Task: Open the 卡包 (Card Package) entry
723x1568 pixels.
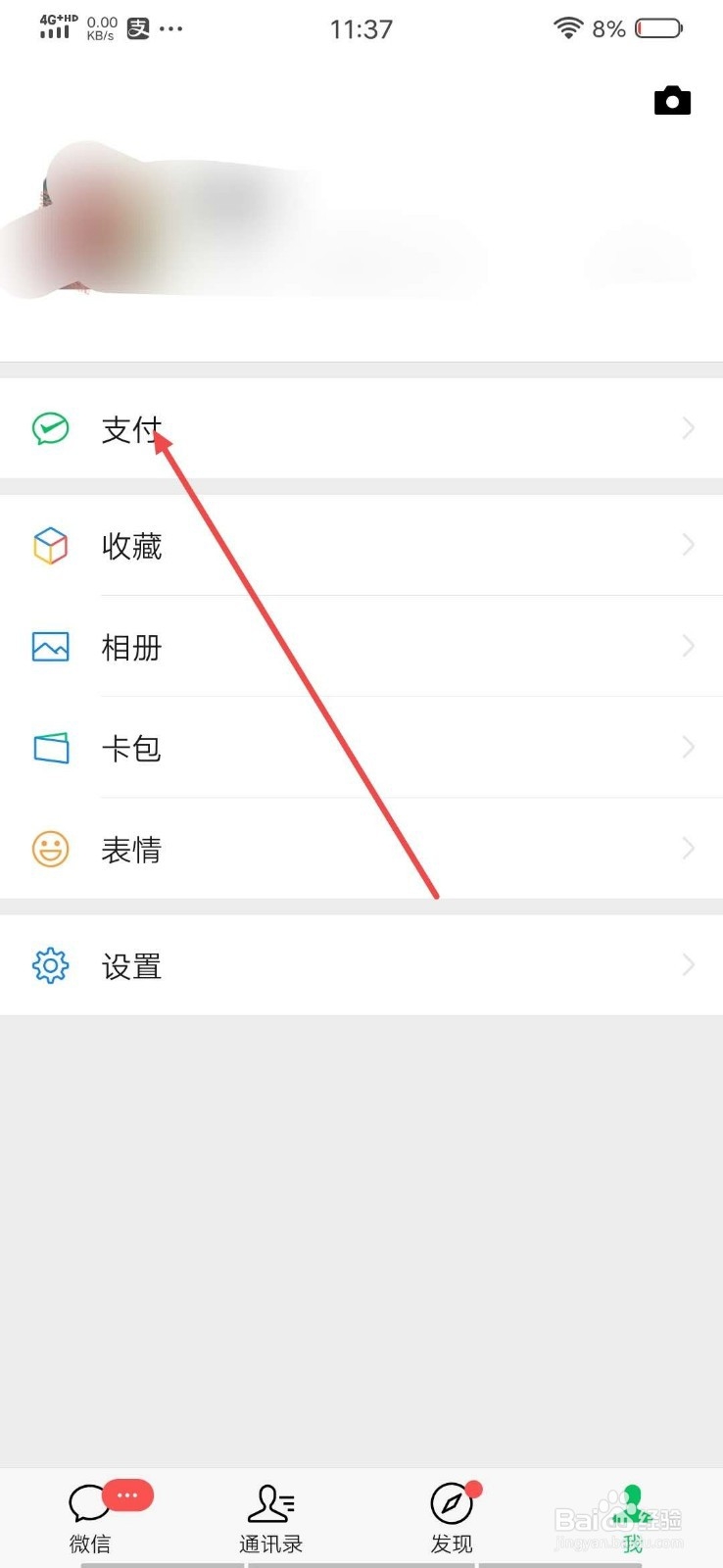Action: (132, 748)
